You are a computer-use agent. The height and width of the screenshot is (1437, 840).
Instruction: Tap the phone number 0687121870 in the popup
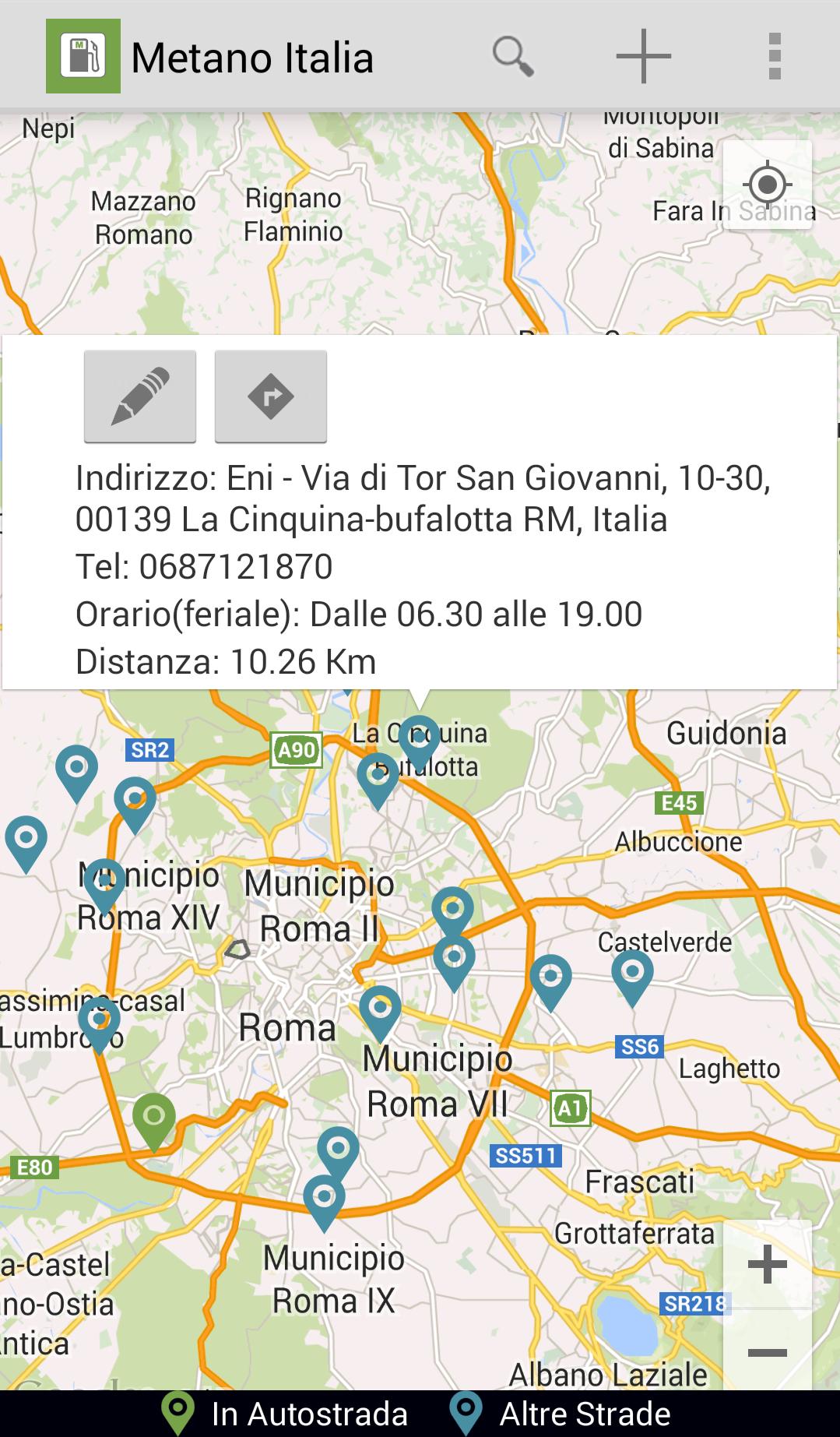(x=205, y=568)
